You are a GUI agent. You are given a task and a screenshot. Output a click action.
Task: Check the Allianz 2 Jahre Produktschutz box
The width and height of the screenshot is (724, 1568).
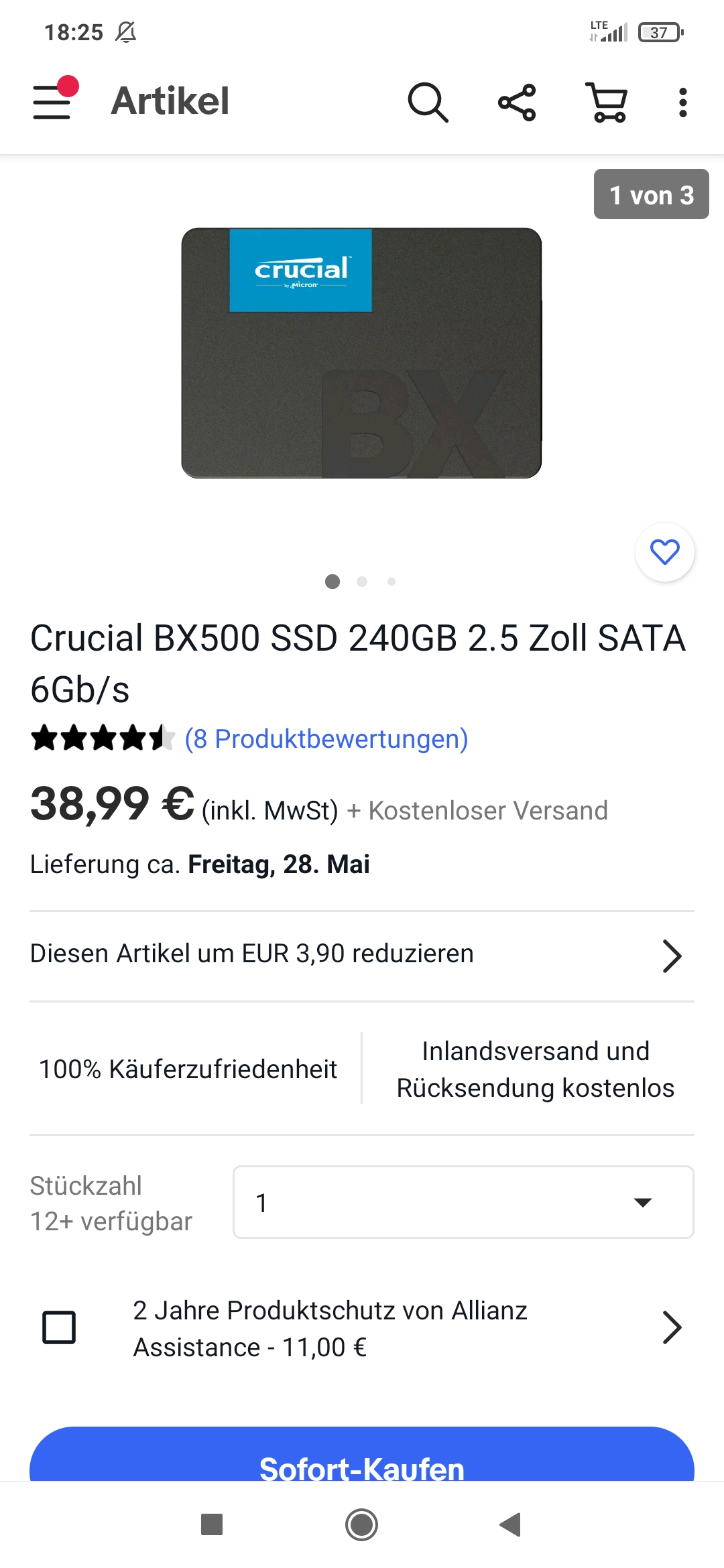59,1327
